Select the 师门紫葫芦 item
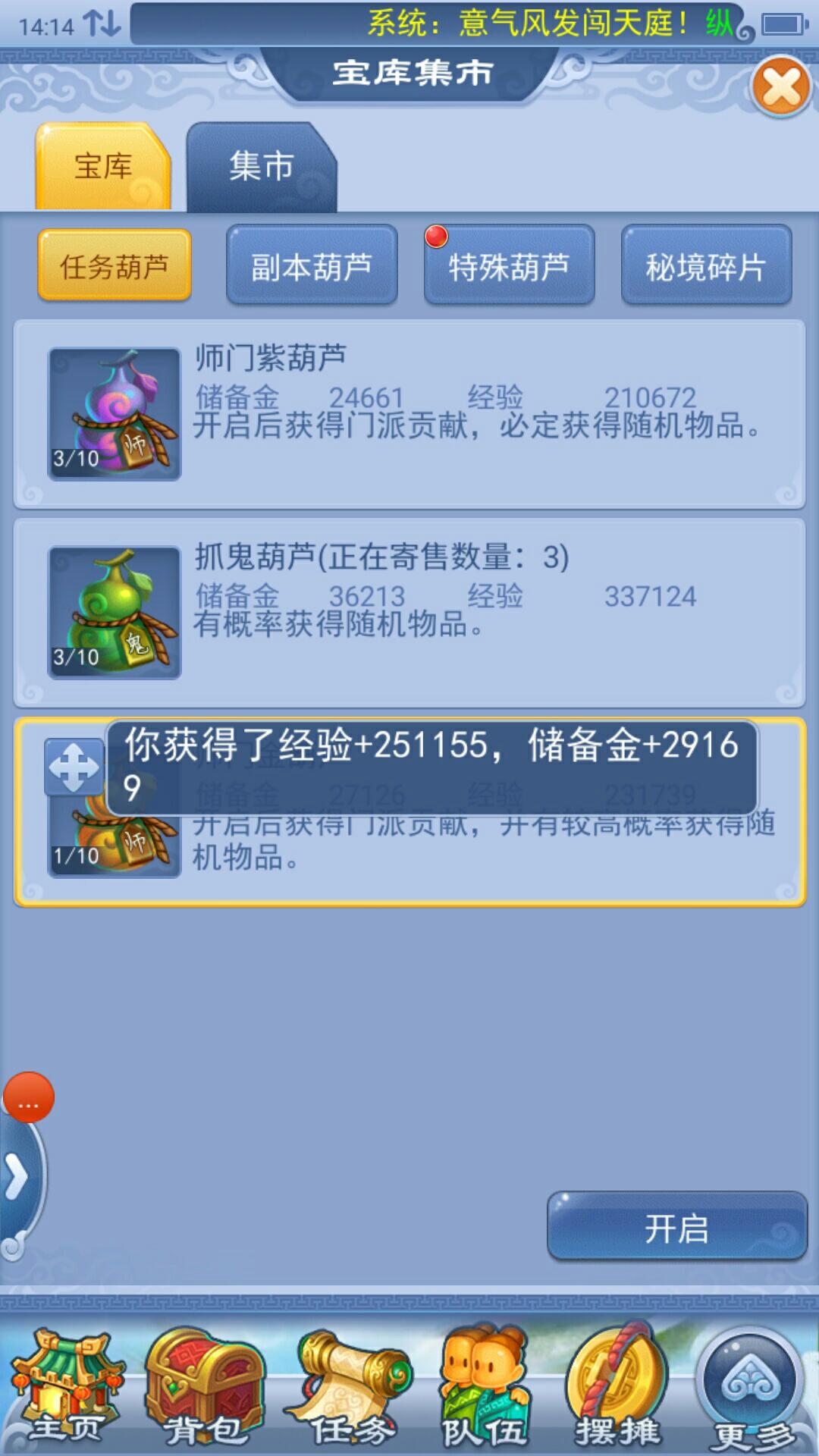Image resolution: width=819 pixels, height=1456 pixels. click(x=409, y=414)
